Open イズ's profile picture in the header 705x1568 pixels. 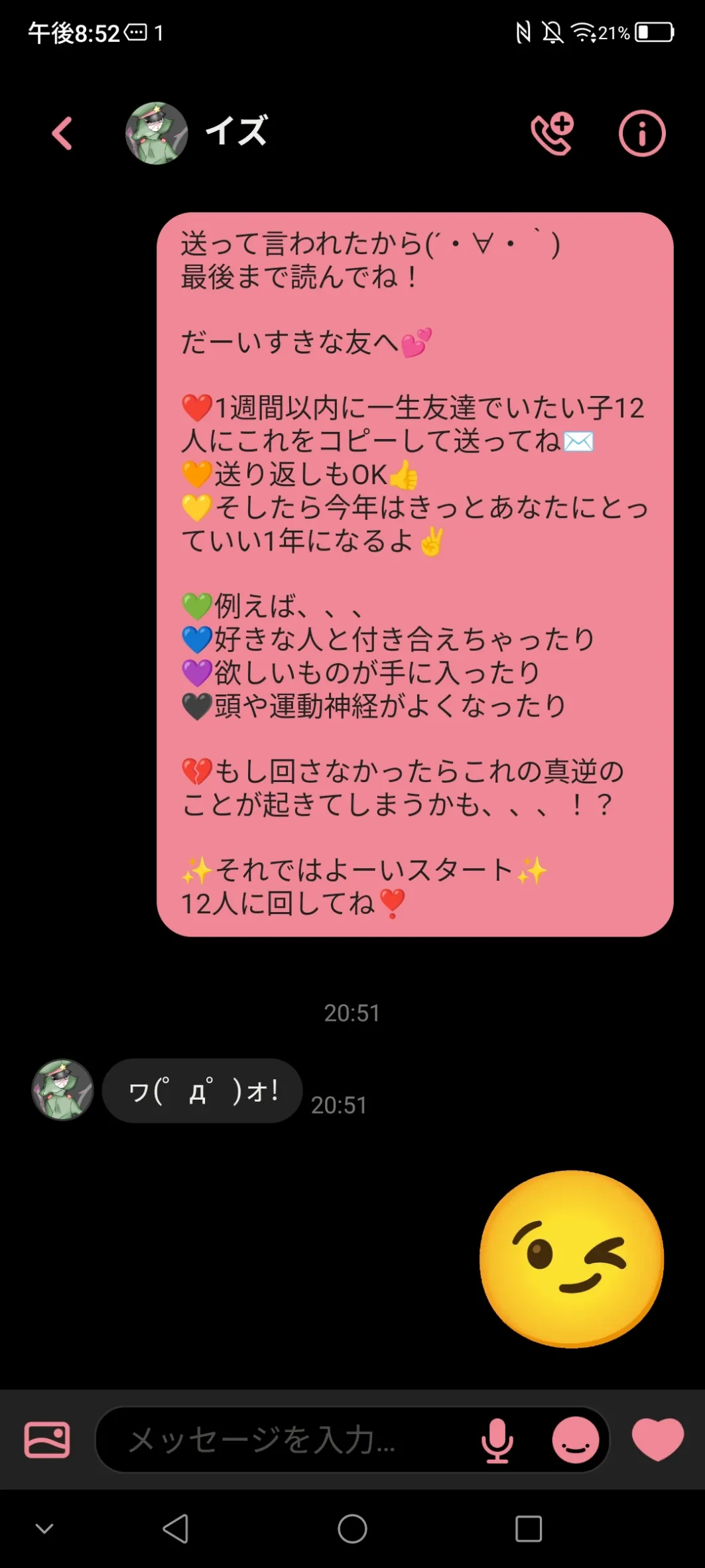[x=157, y=133]
